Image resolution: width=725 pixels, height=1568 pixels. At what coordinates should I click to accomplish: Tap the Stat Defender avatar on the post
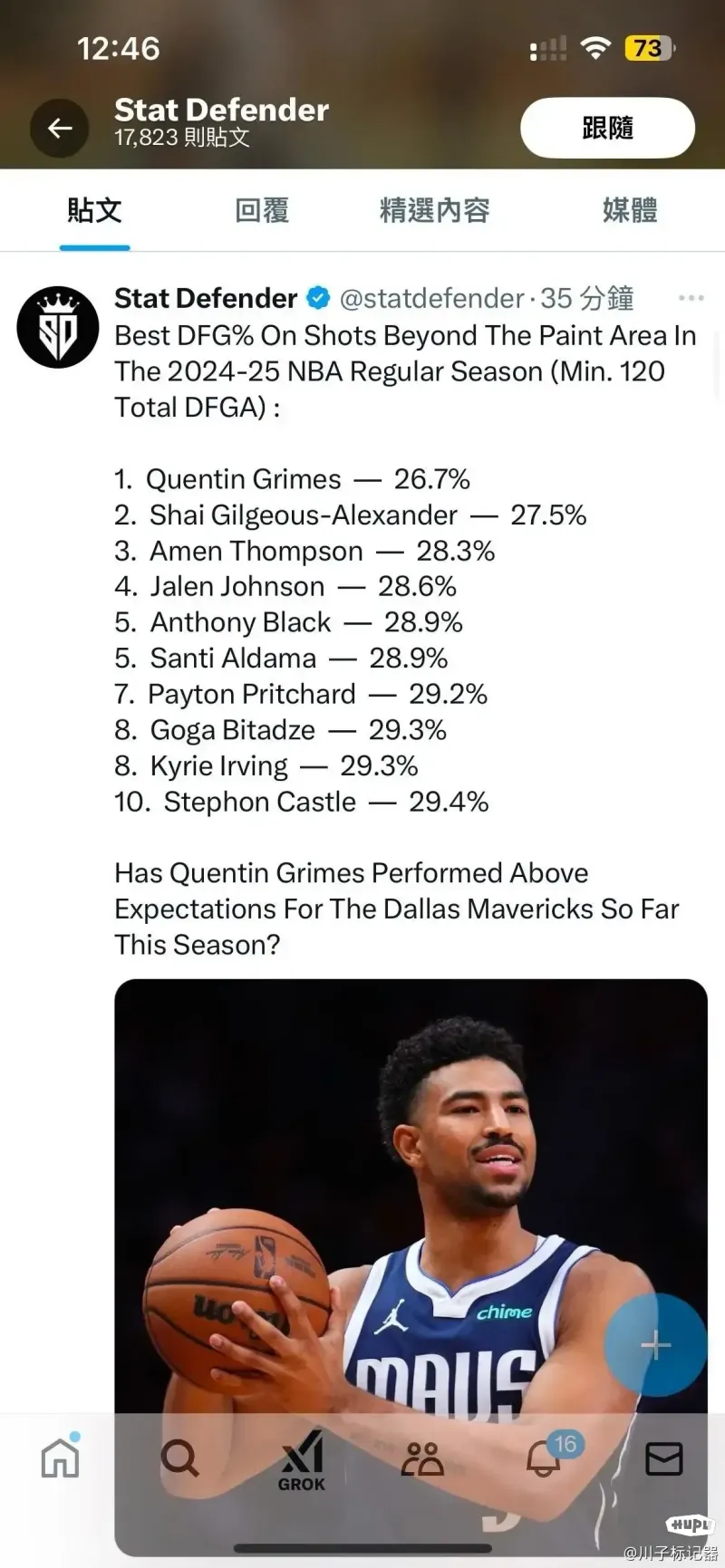(x=58, y=327)
